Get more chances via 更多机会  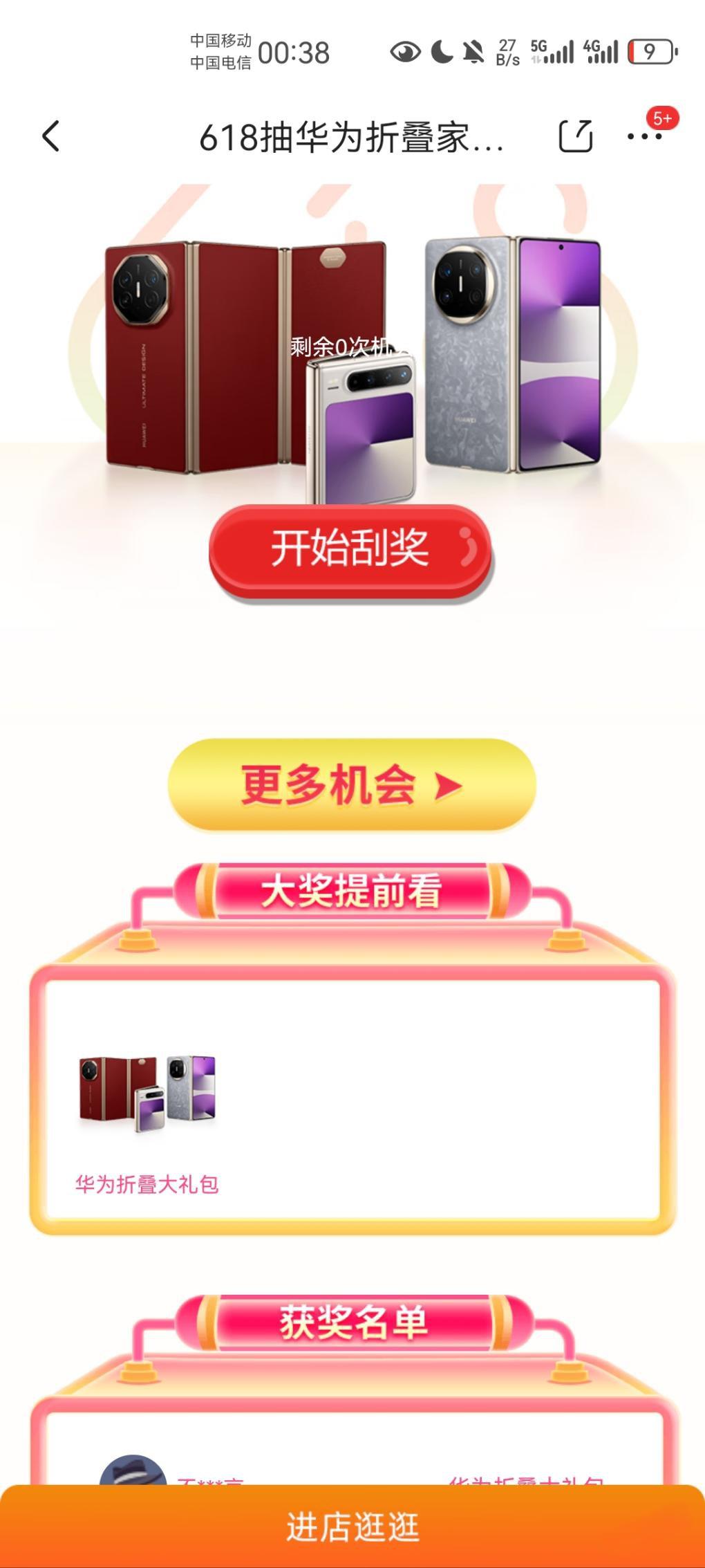[352, 784]
